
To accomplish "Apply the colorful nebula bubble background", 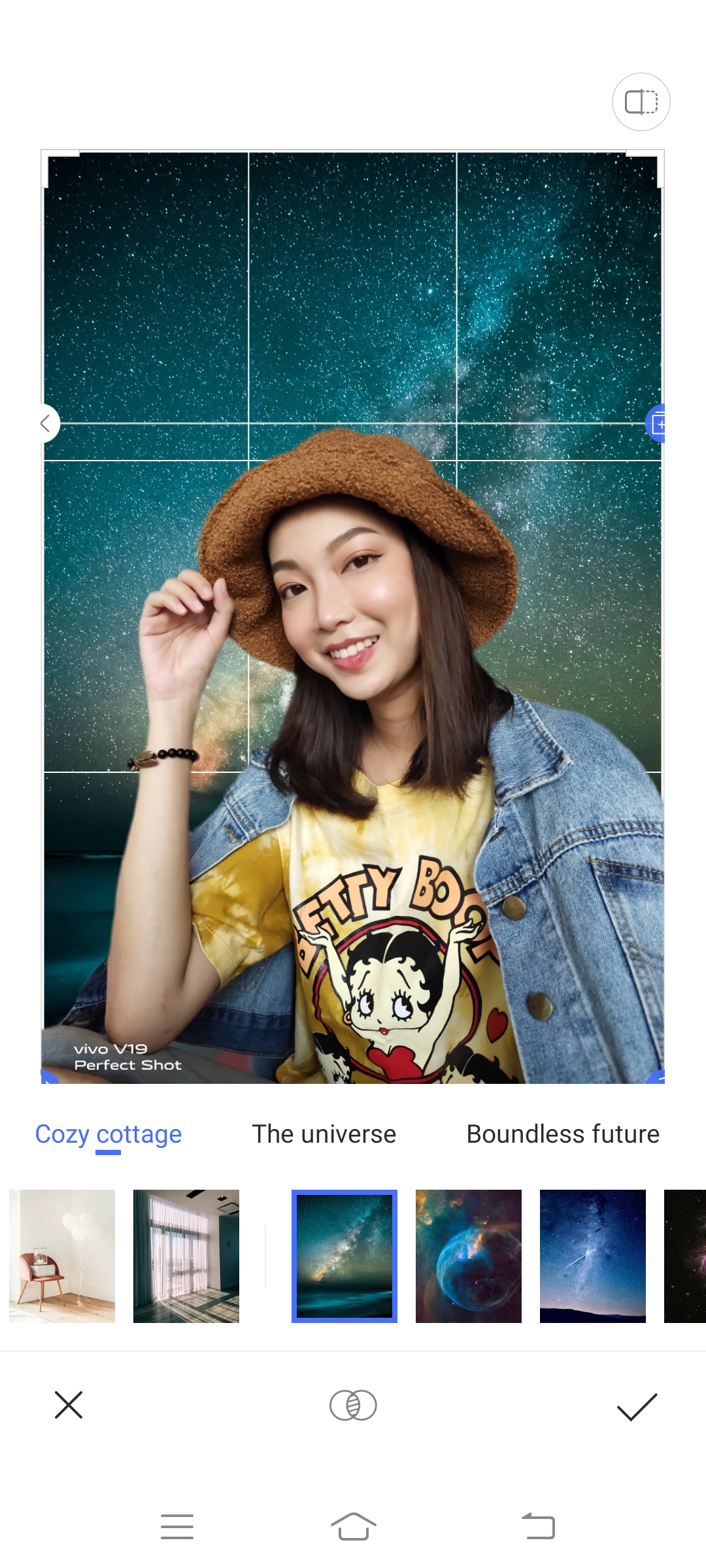I will click(469, 1256).
